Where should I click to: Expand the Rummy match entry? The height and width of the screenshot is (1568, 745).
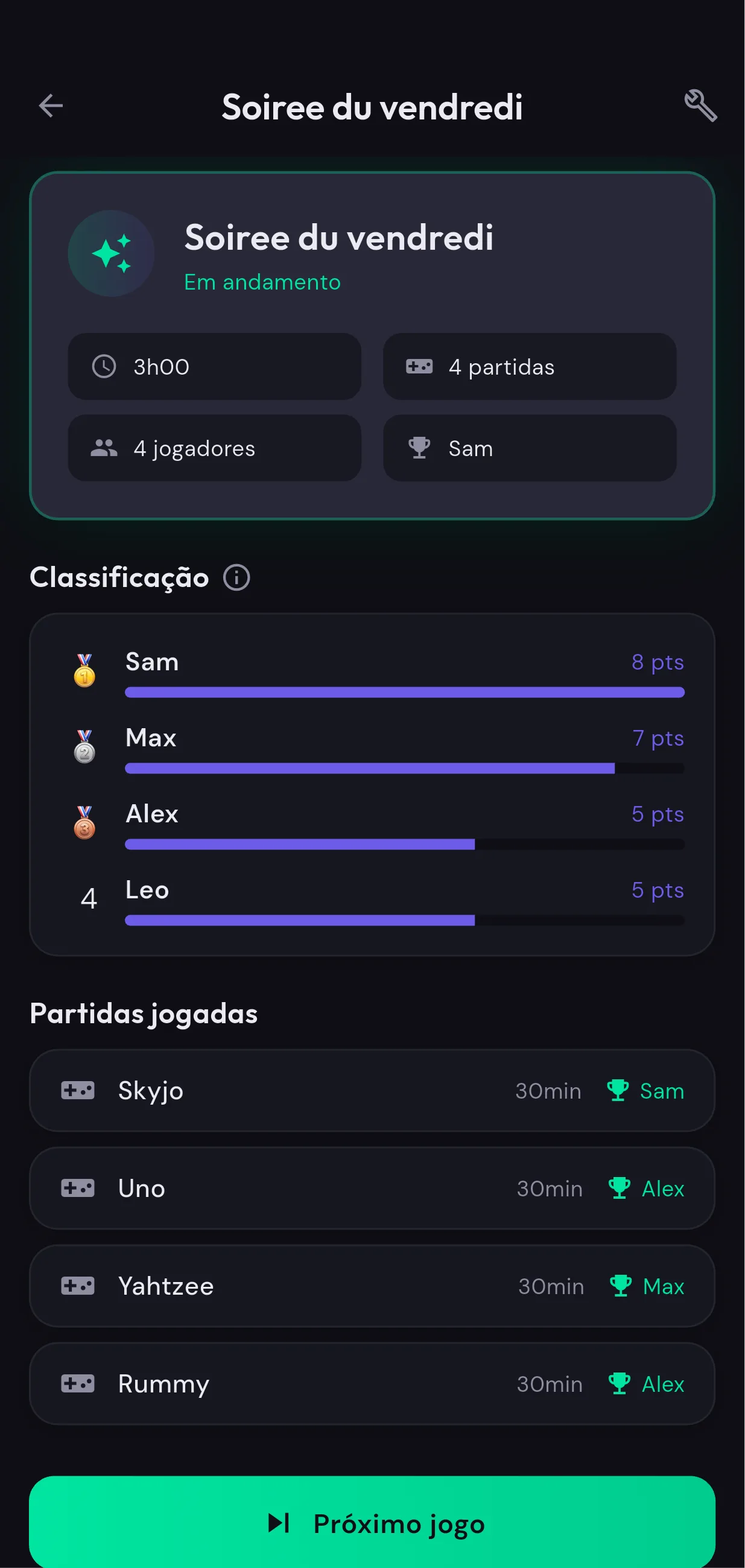373,1384
